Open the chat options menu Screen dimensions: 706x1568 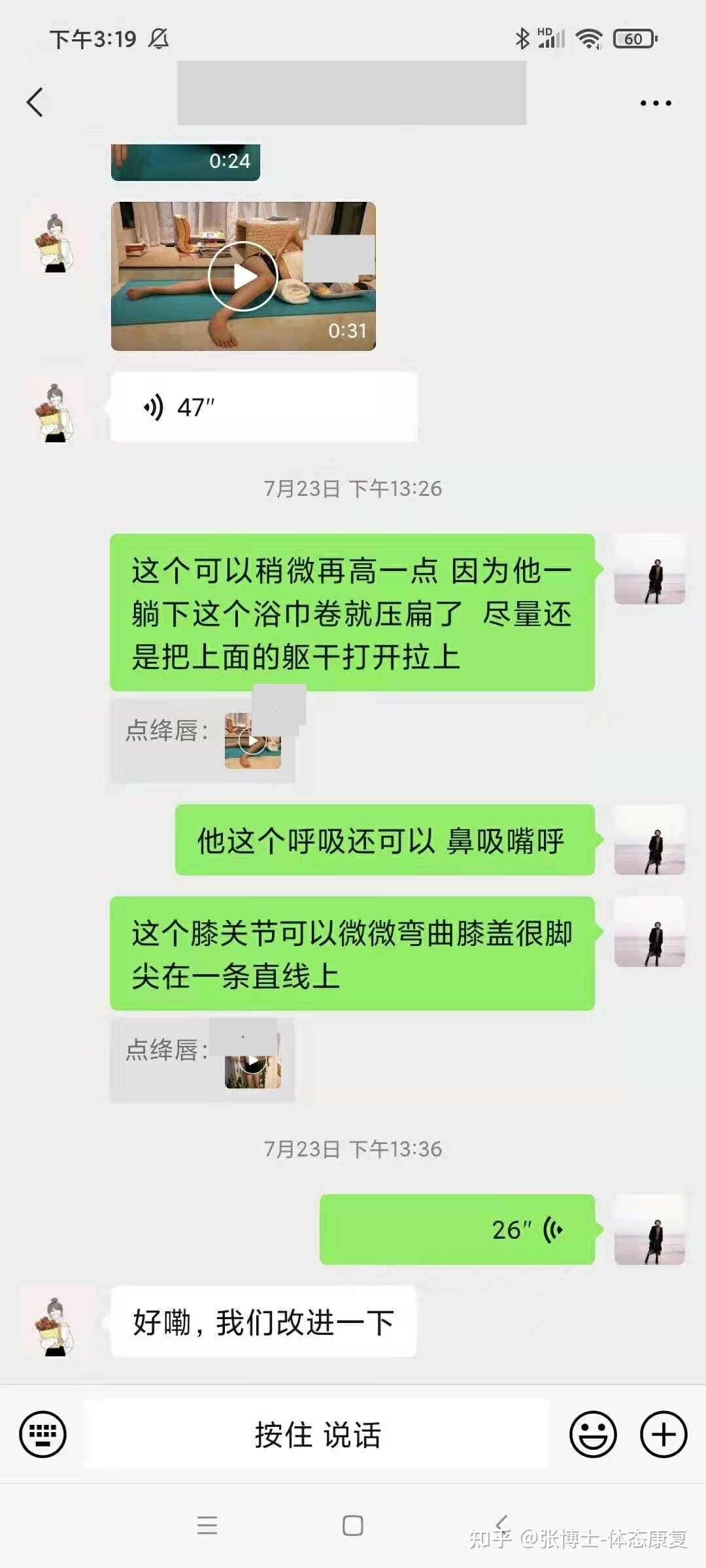[655, 103]
